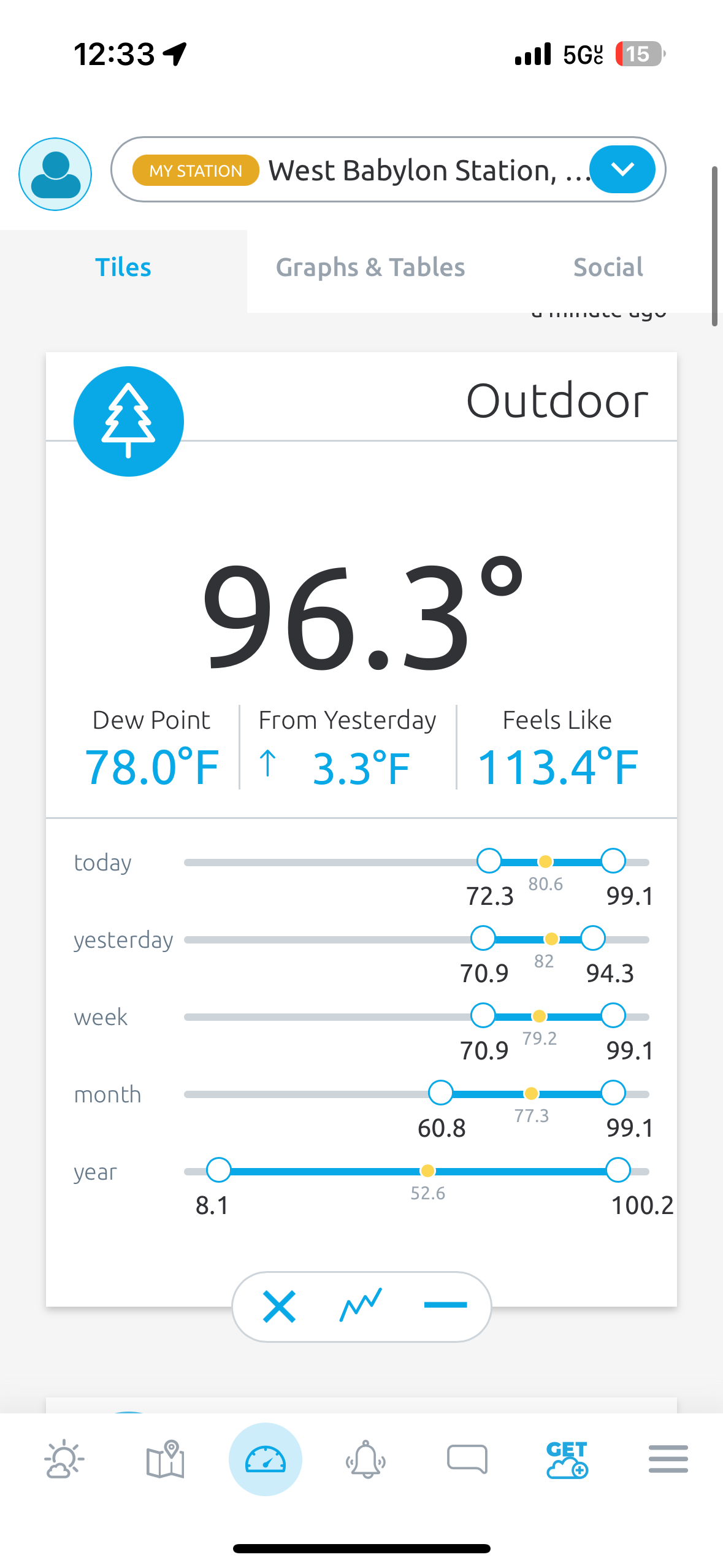Open the map tab
Image resolution: width=723 pixels, height=1568 pixels.
(x=165, y=1459)
